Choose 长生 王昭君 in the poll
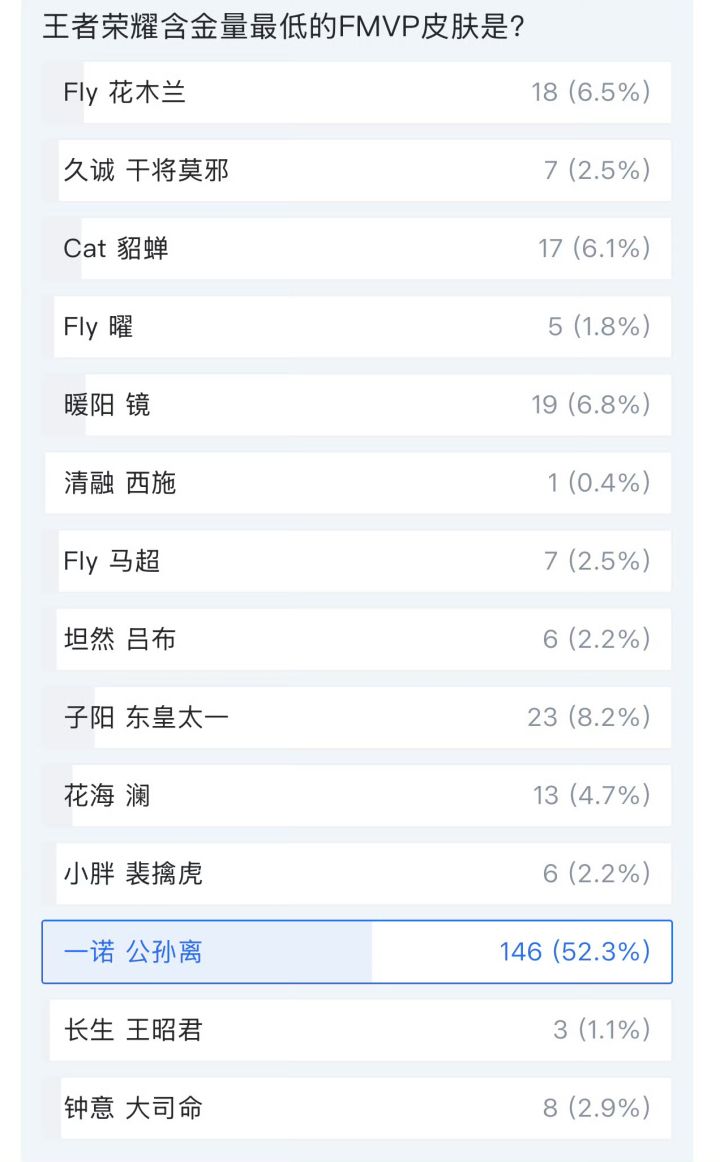720x1162 pixels. 357,1029
